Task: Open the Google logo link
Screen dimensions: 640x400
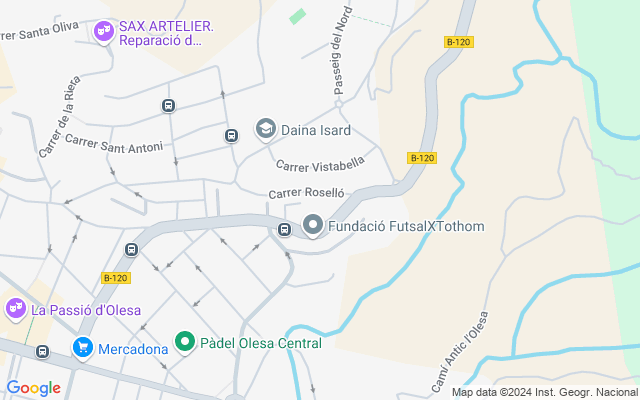Action: point(33,388)
